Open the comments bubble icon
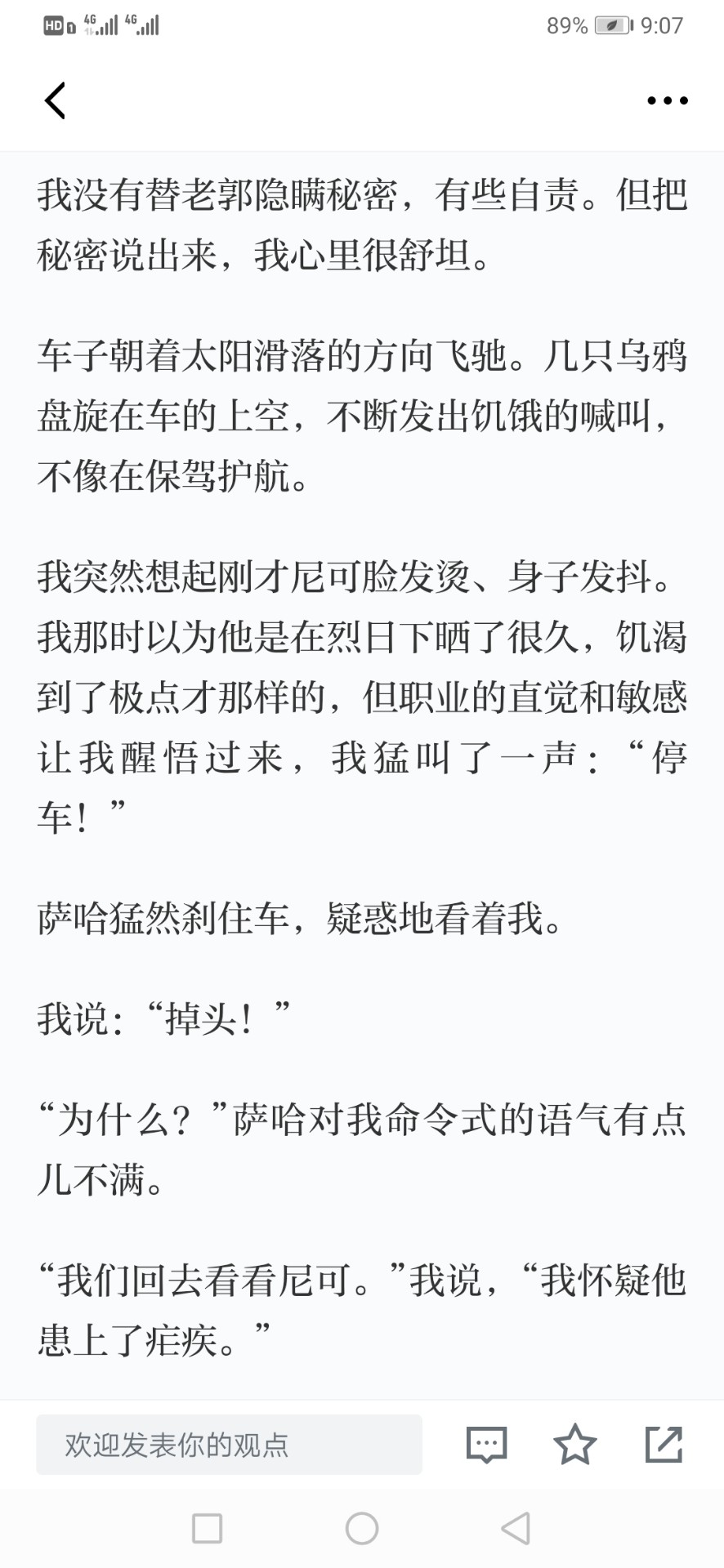Screen dimensions: 724x1568 coord(486,1444)
